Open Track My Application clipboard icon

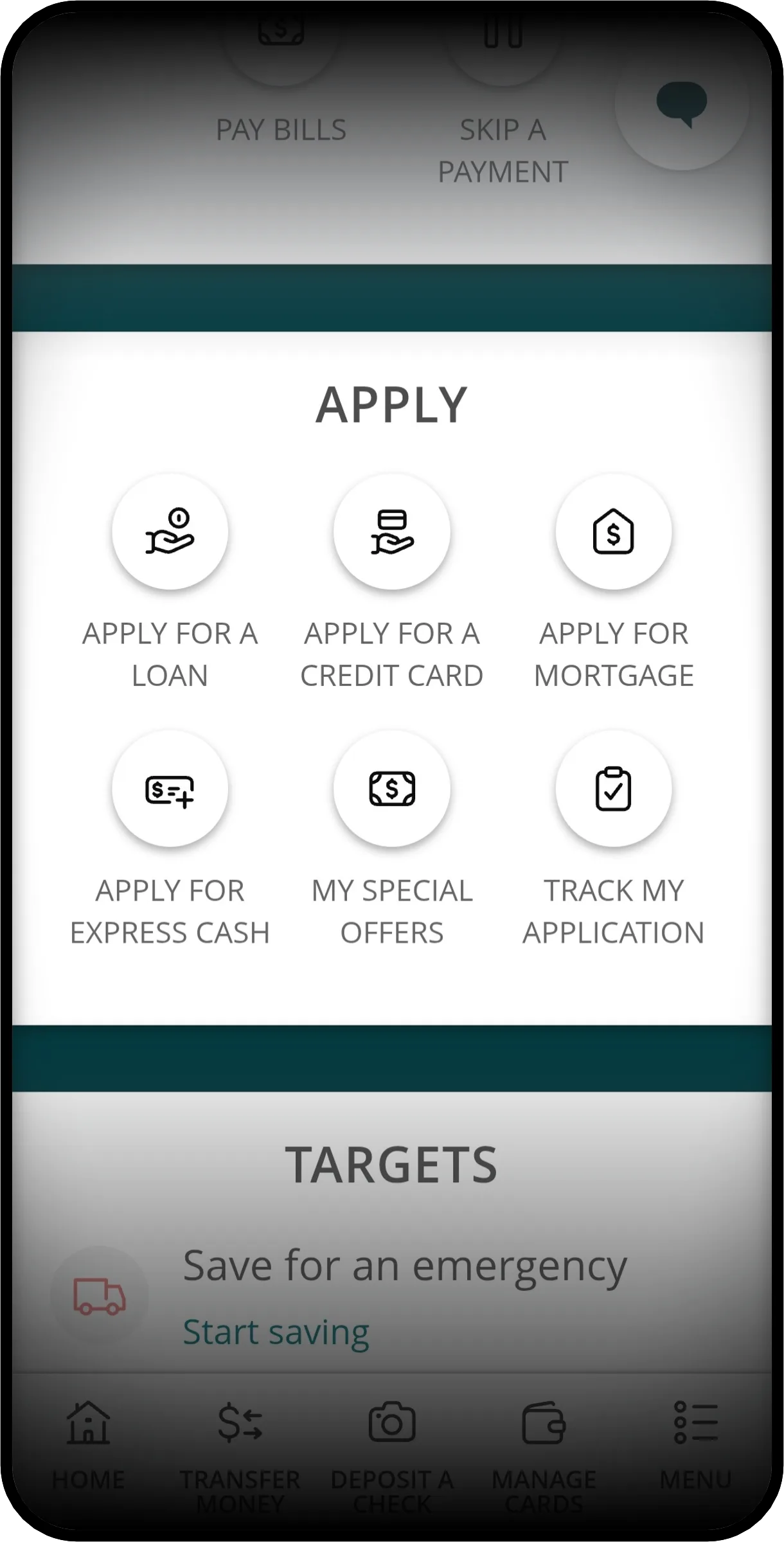tap(614, 789)
